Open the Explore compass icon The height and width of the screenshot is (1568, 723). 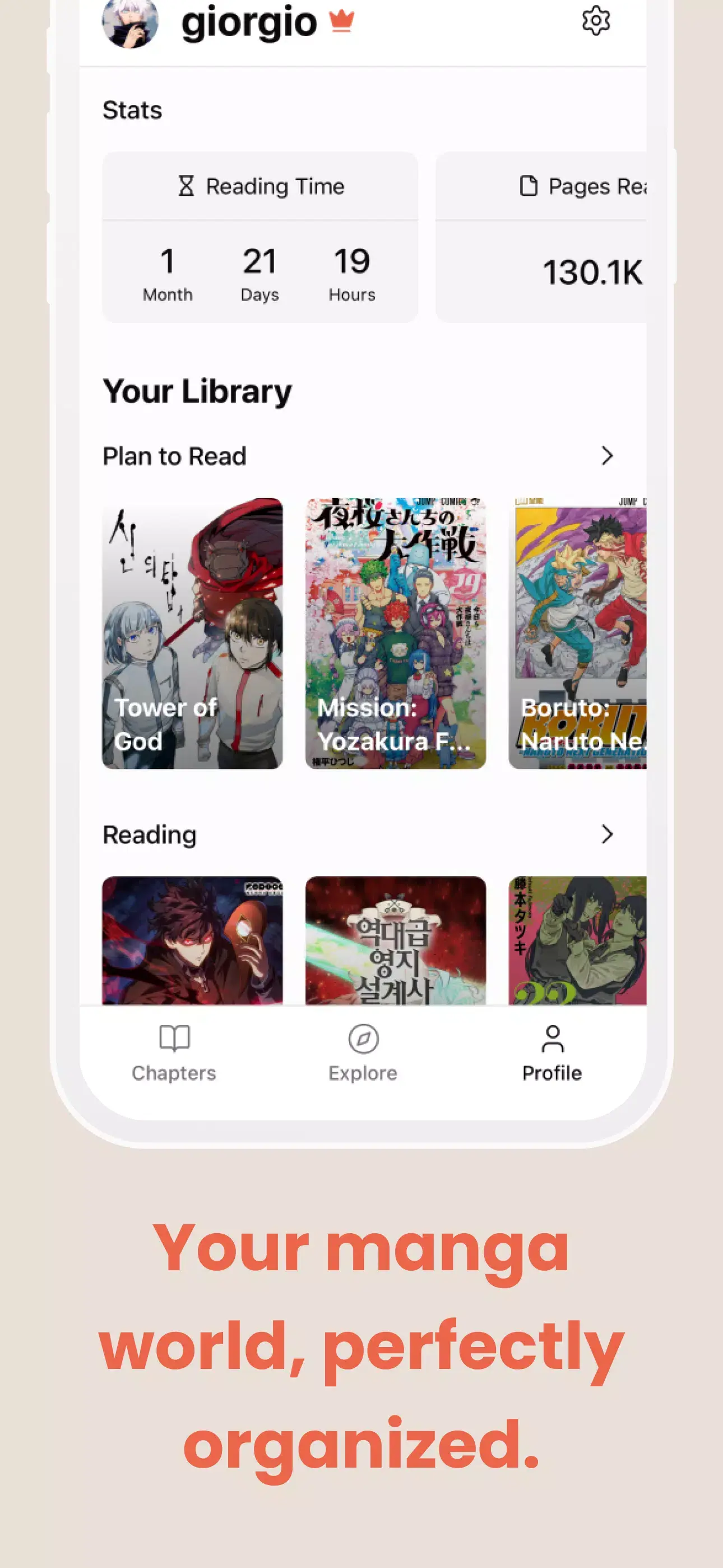(x=363, y=1039)
